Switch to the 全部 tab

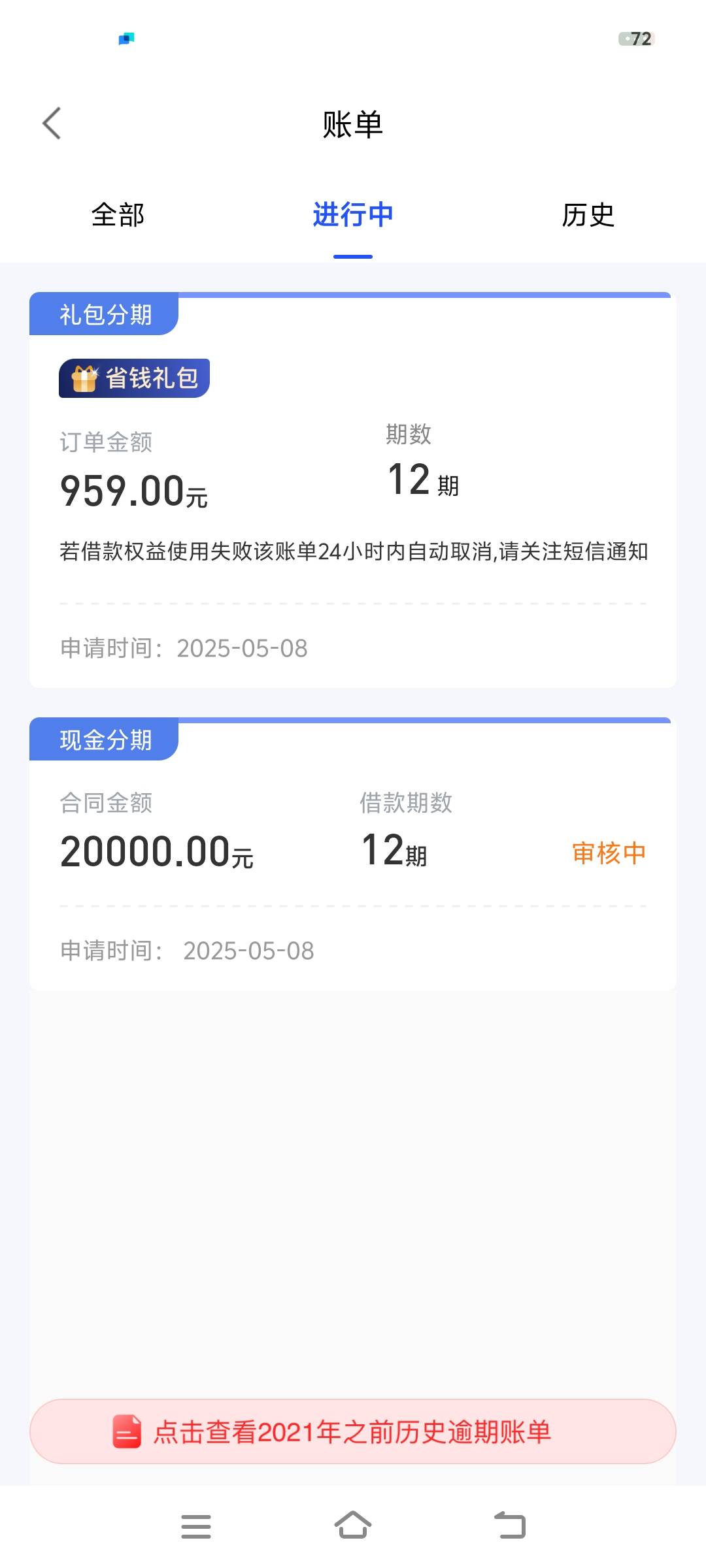[x=118, y=215]
